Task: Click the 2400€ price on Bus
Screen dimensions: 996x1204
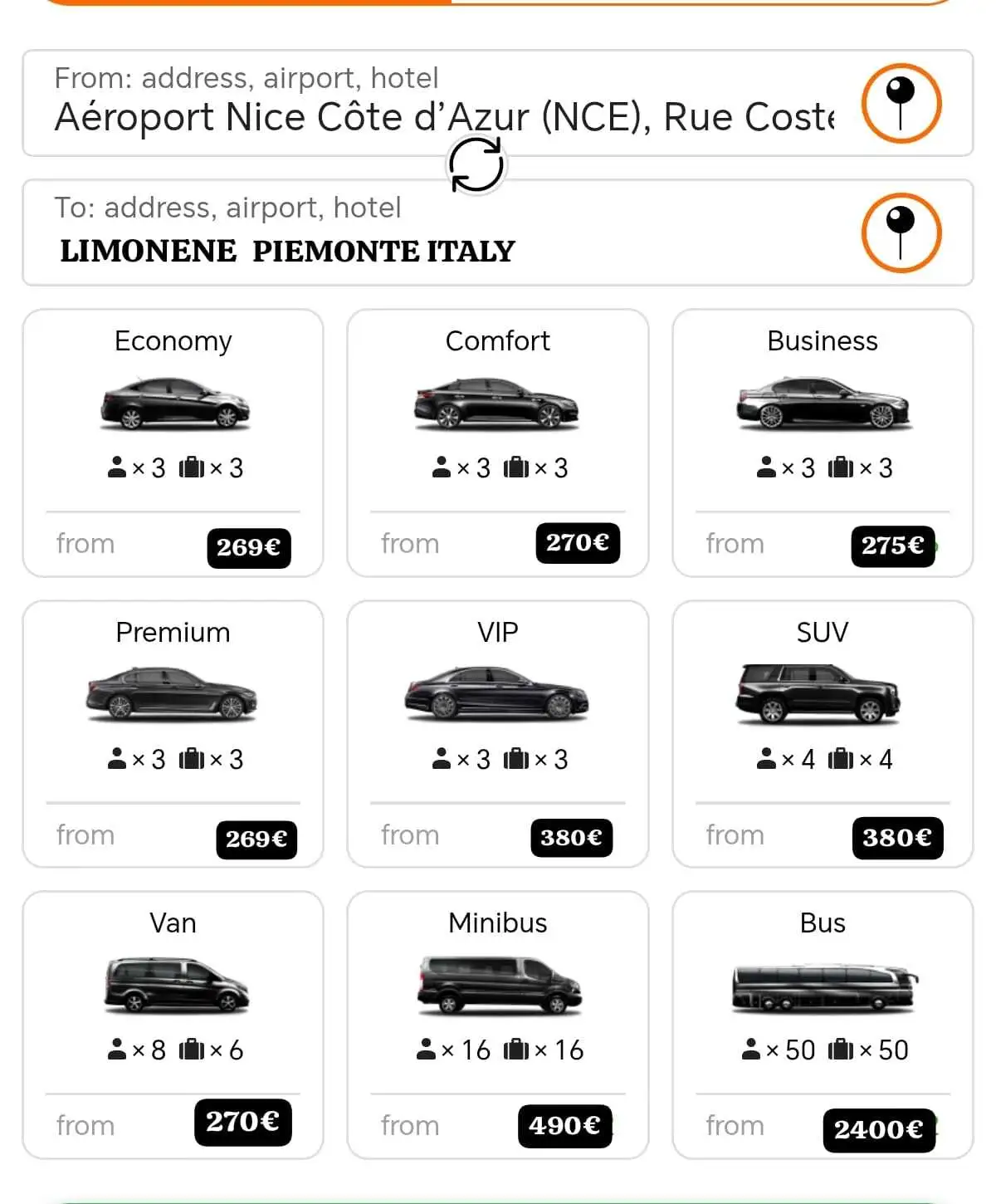Action: click(x=879, y=1128)
